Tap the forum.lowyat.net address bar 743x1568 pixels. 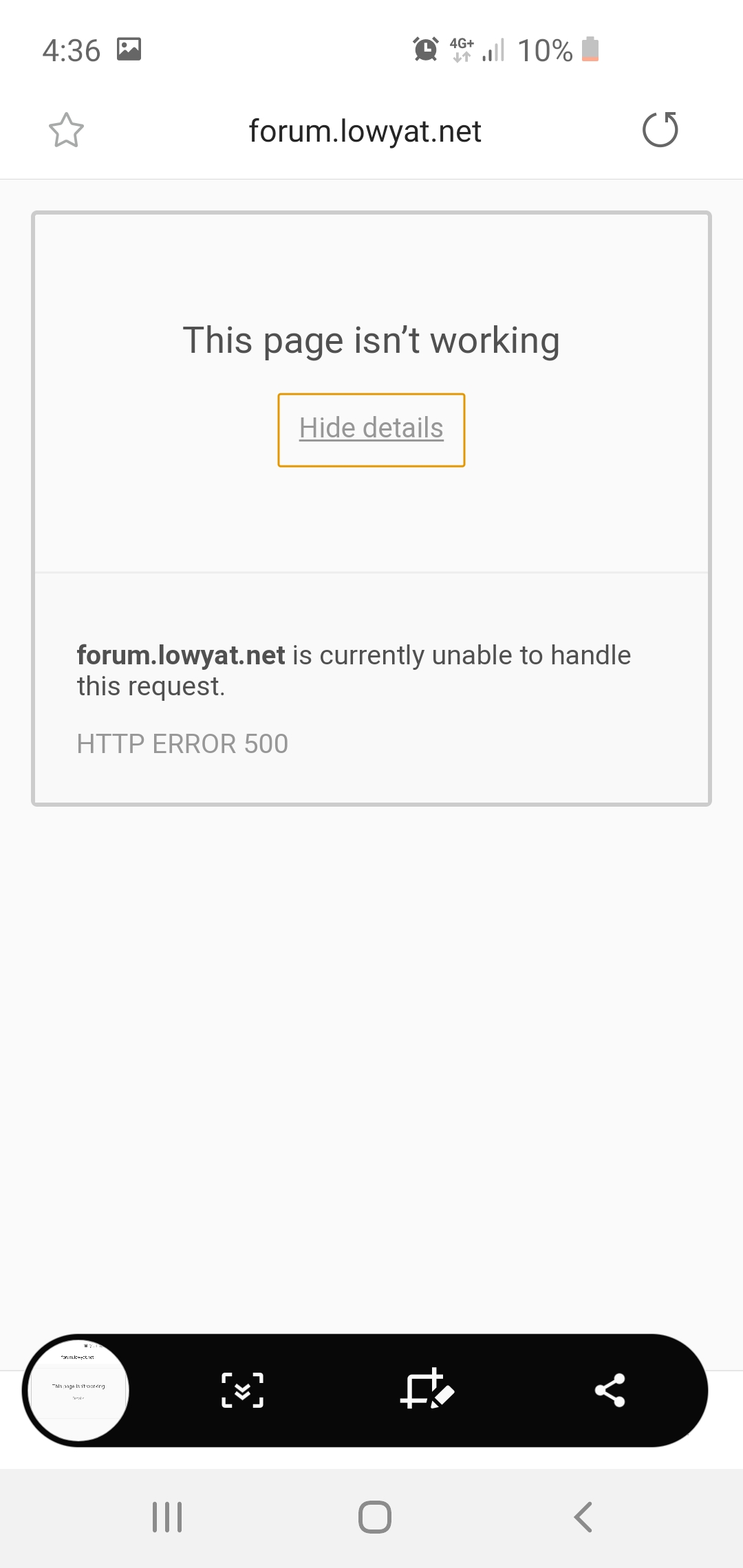coord(365,131)
